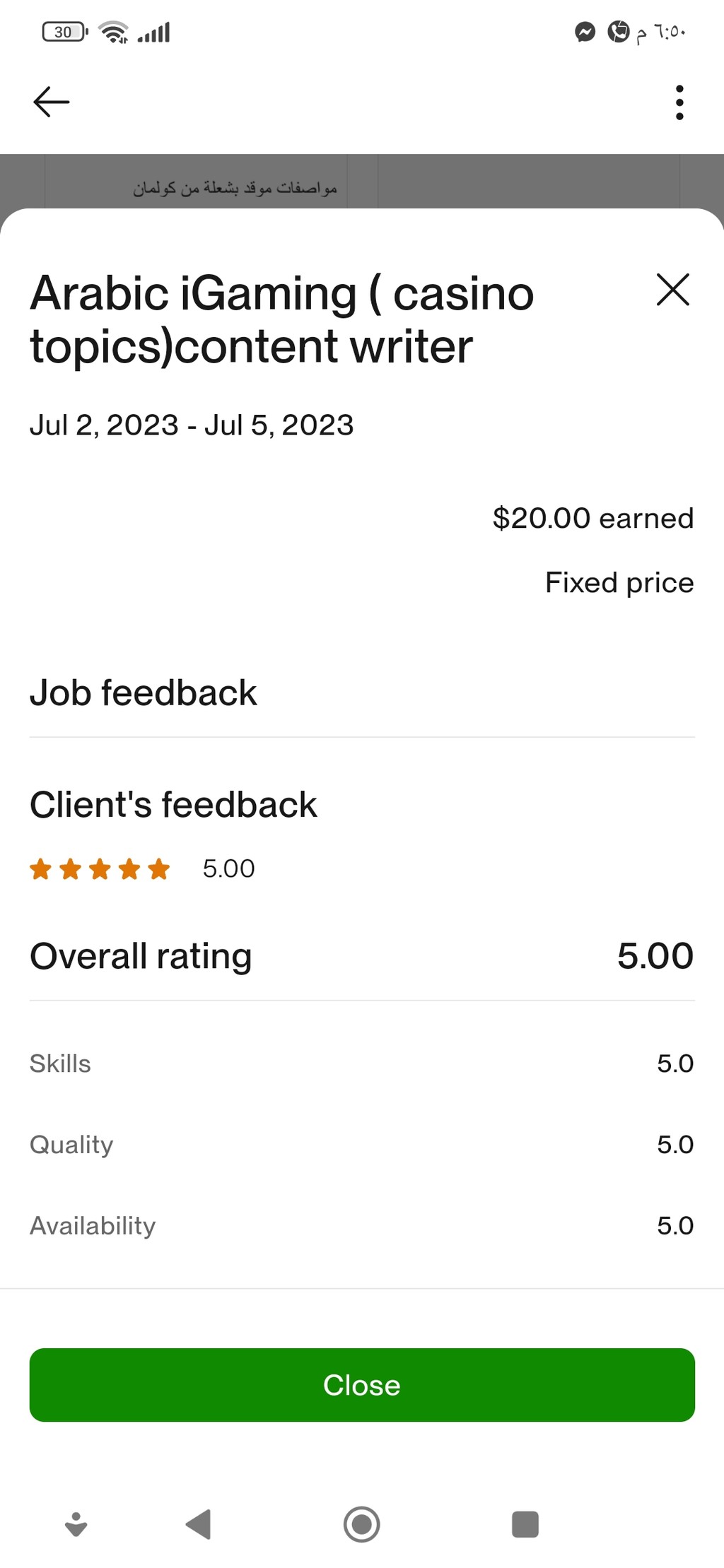Go back using the system back triangle
The image size is (724, 1568).
coord(199,1523)
